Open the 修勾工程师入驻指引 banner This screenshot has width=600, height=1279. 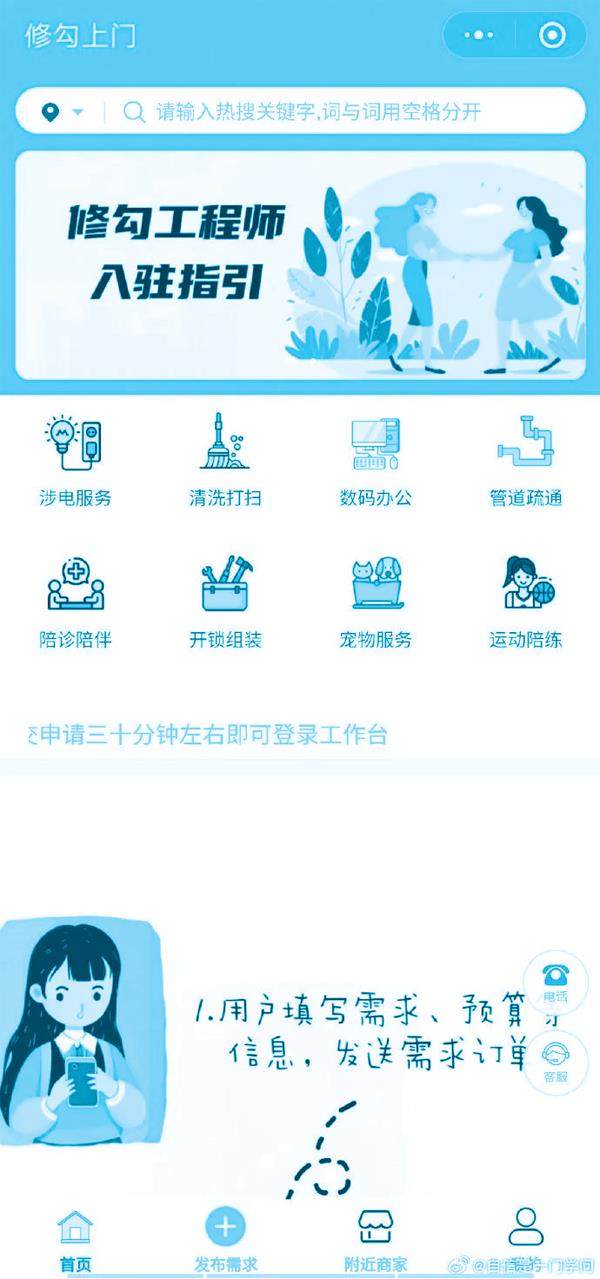pyautogui.click(x=300, y=265)
